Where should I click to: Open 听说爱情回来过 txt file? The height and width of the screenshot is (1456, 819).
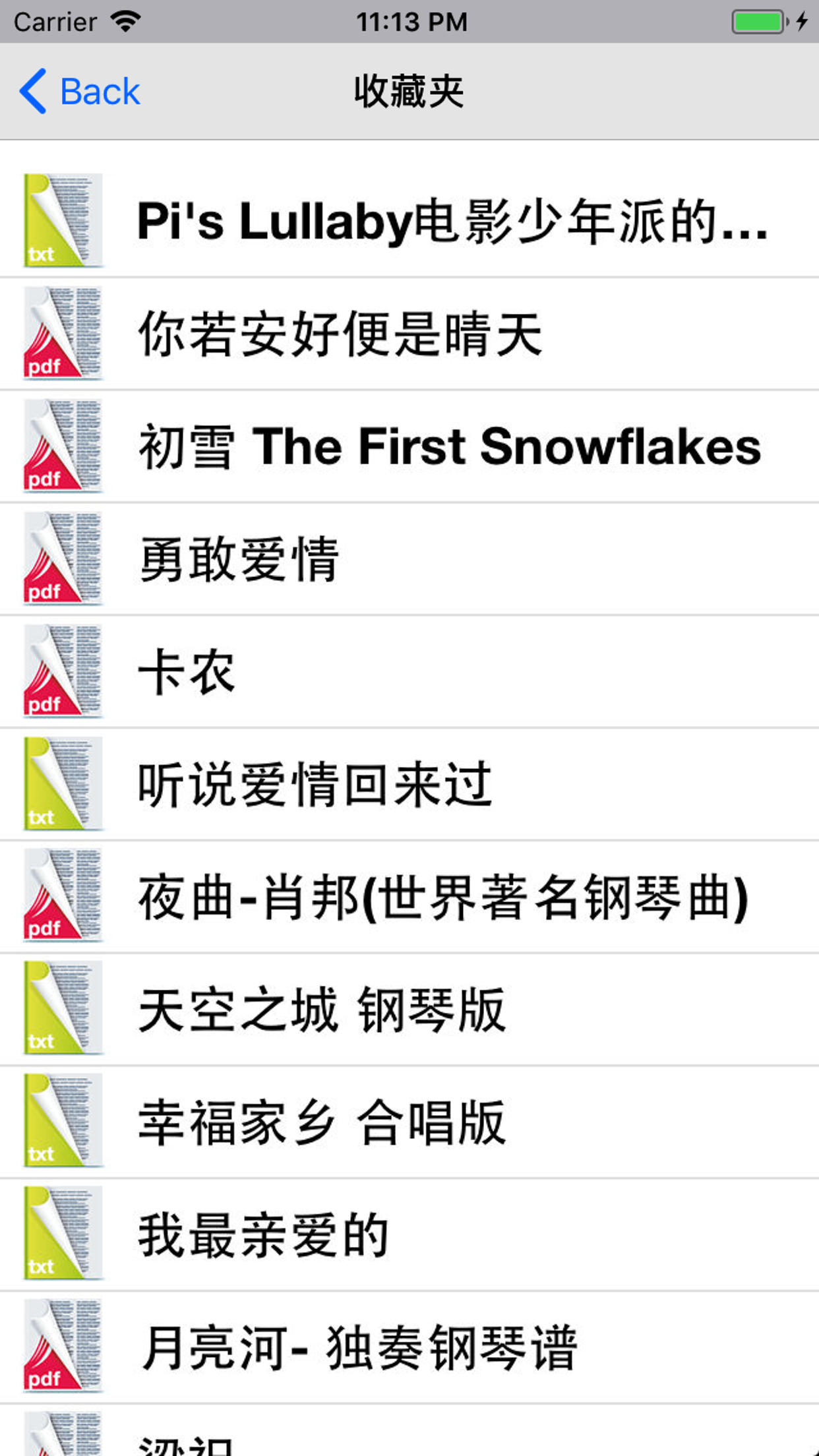(x=409, y=784)
